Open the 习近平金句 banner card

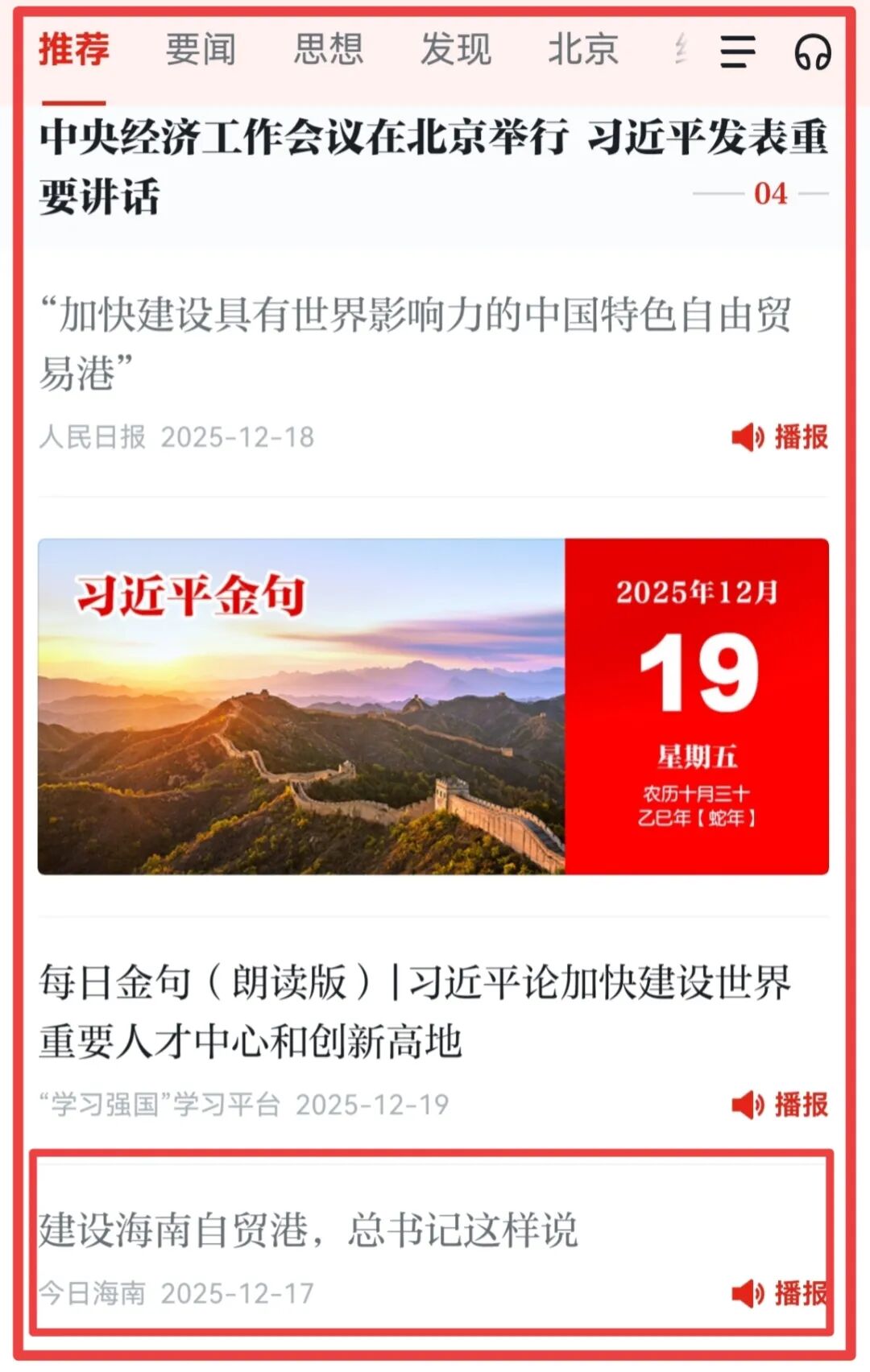[x=433, y=706]
